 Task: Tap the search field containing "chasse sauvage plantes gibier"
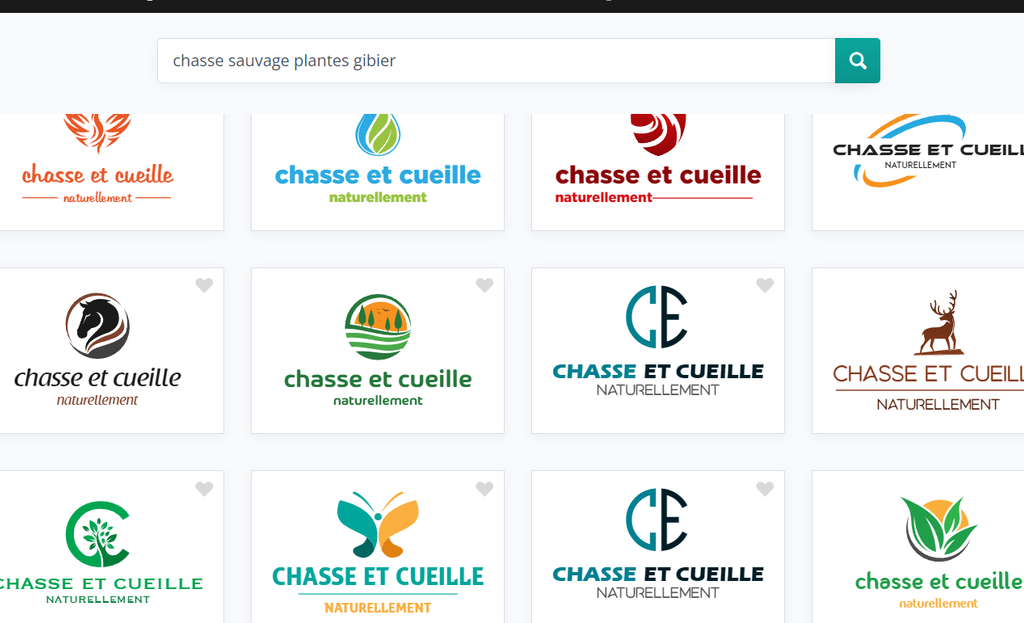coord(495,61)
